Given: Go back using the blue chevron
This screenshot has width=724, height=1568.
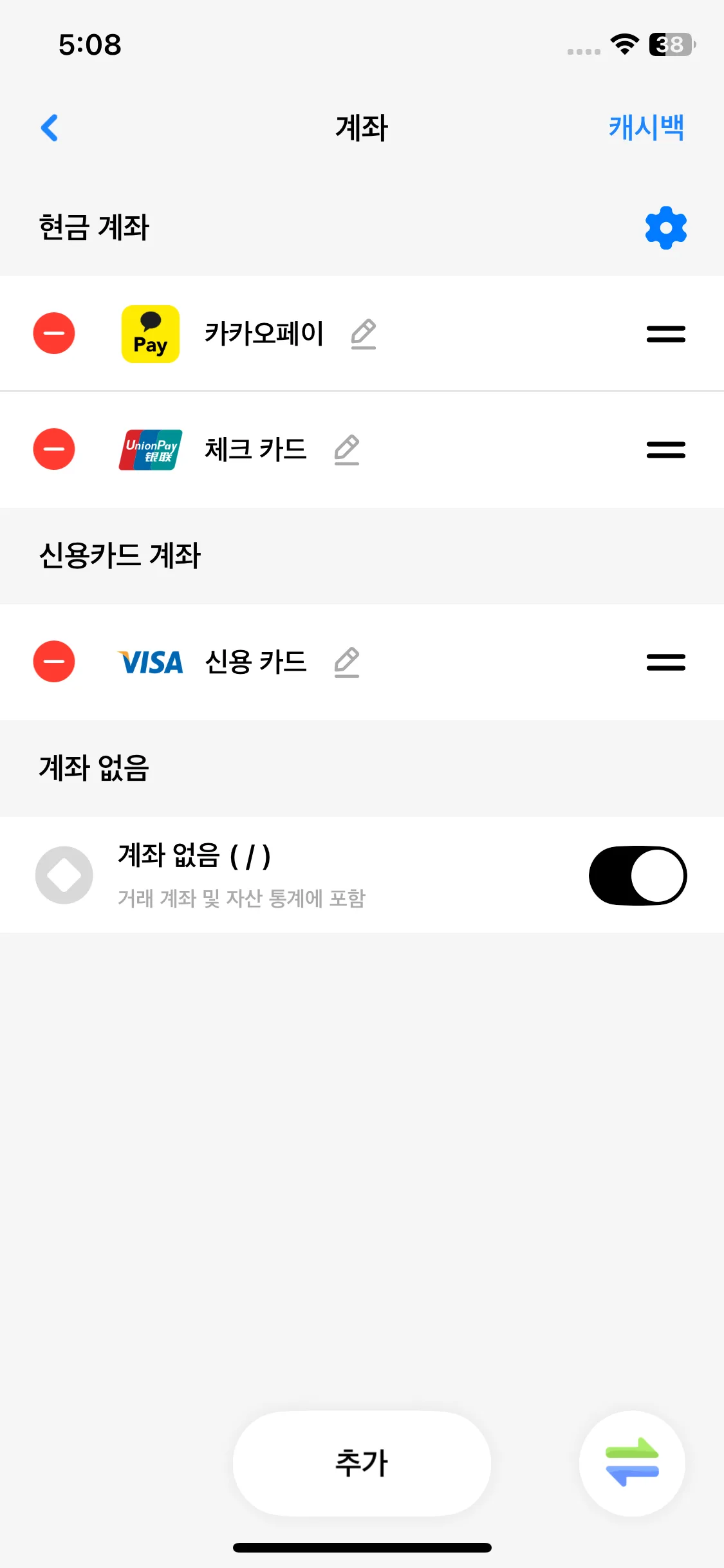Looking at the screenshot, I should (50, 127).
